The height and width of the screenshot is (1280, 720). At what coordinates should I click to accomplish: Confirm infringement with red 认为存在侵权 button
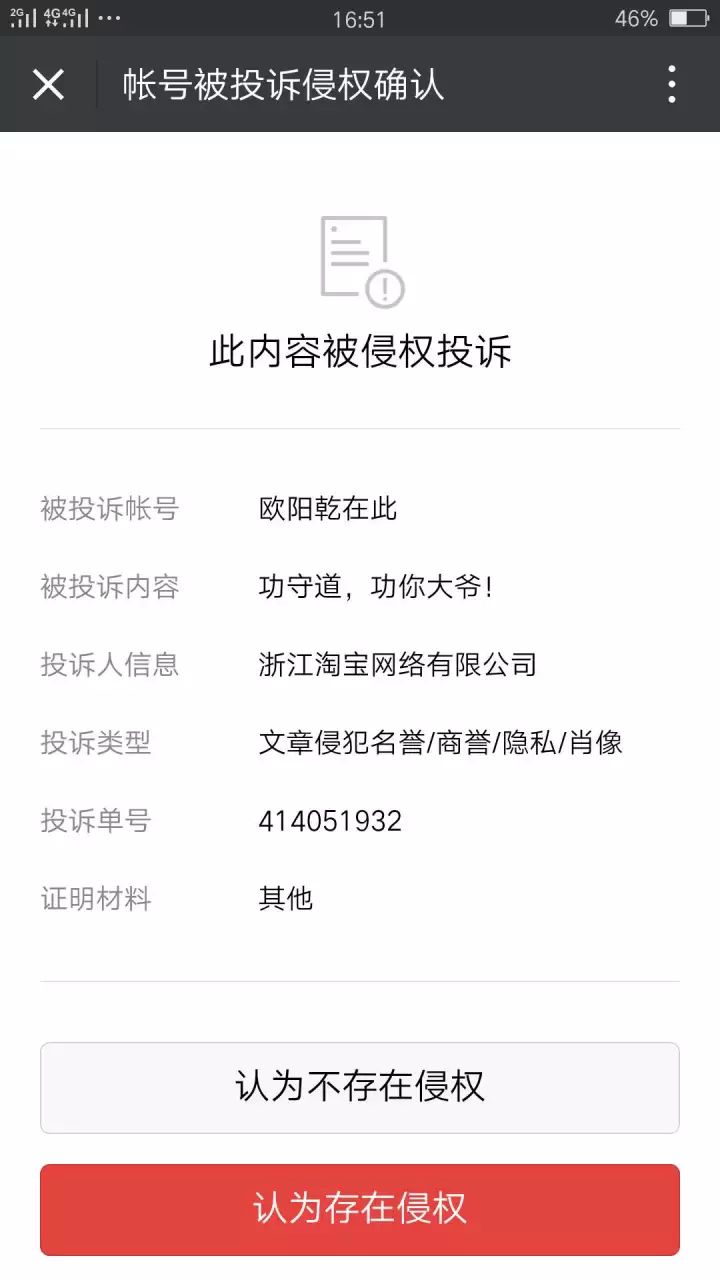pos(360,1209)
